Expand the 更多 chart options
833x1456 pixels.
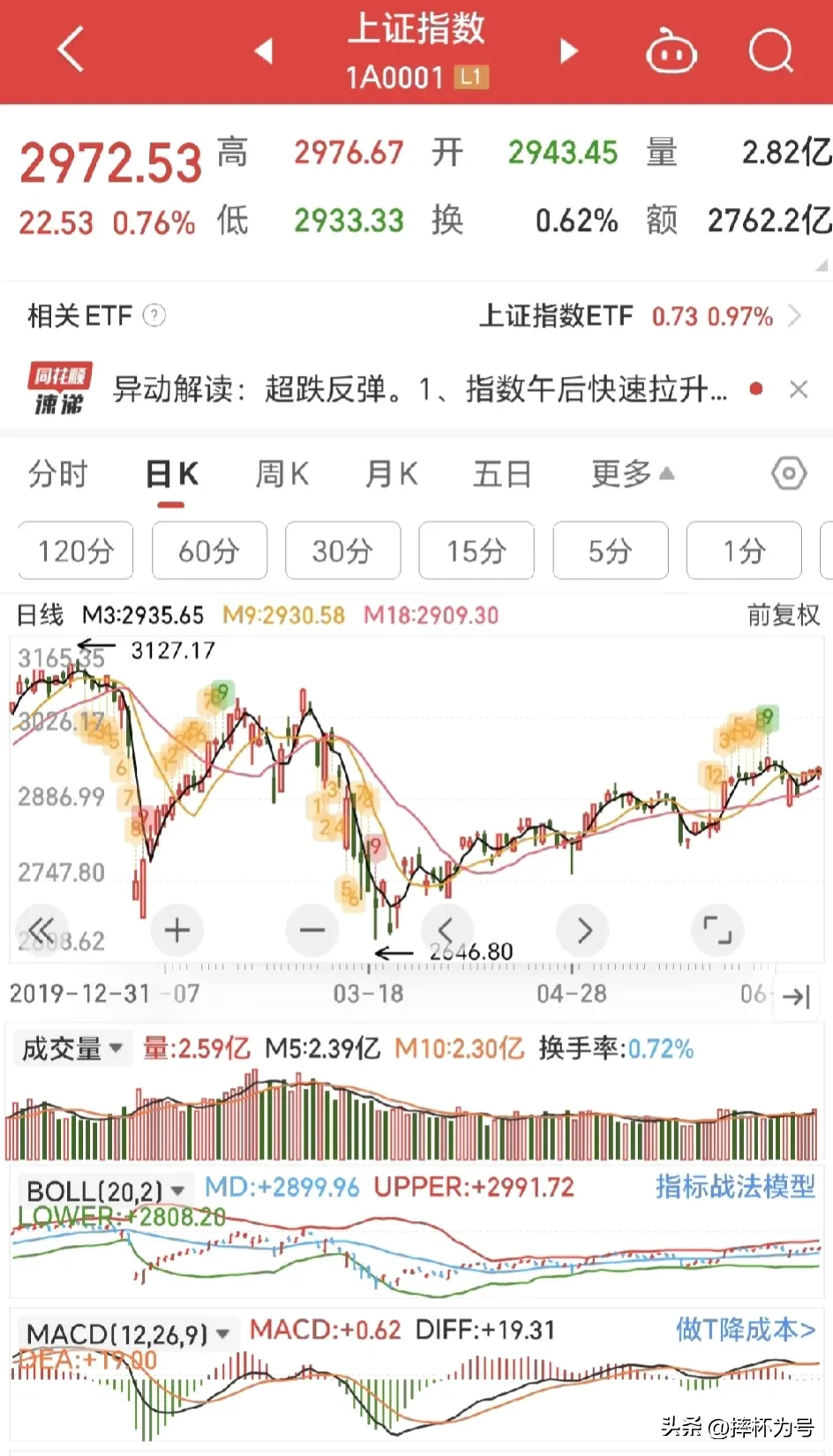click(632, 475)
